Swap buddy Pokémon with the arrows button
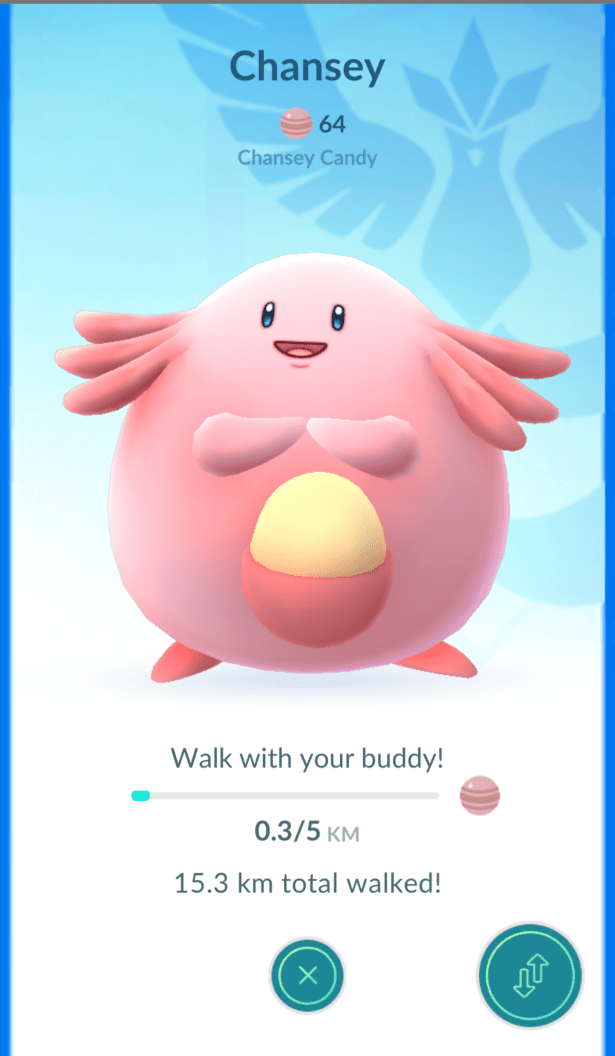This screenshot has height=1056, width=615. 530,974
